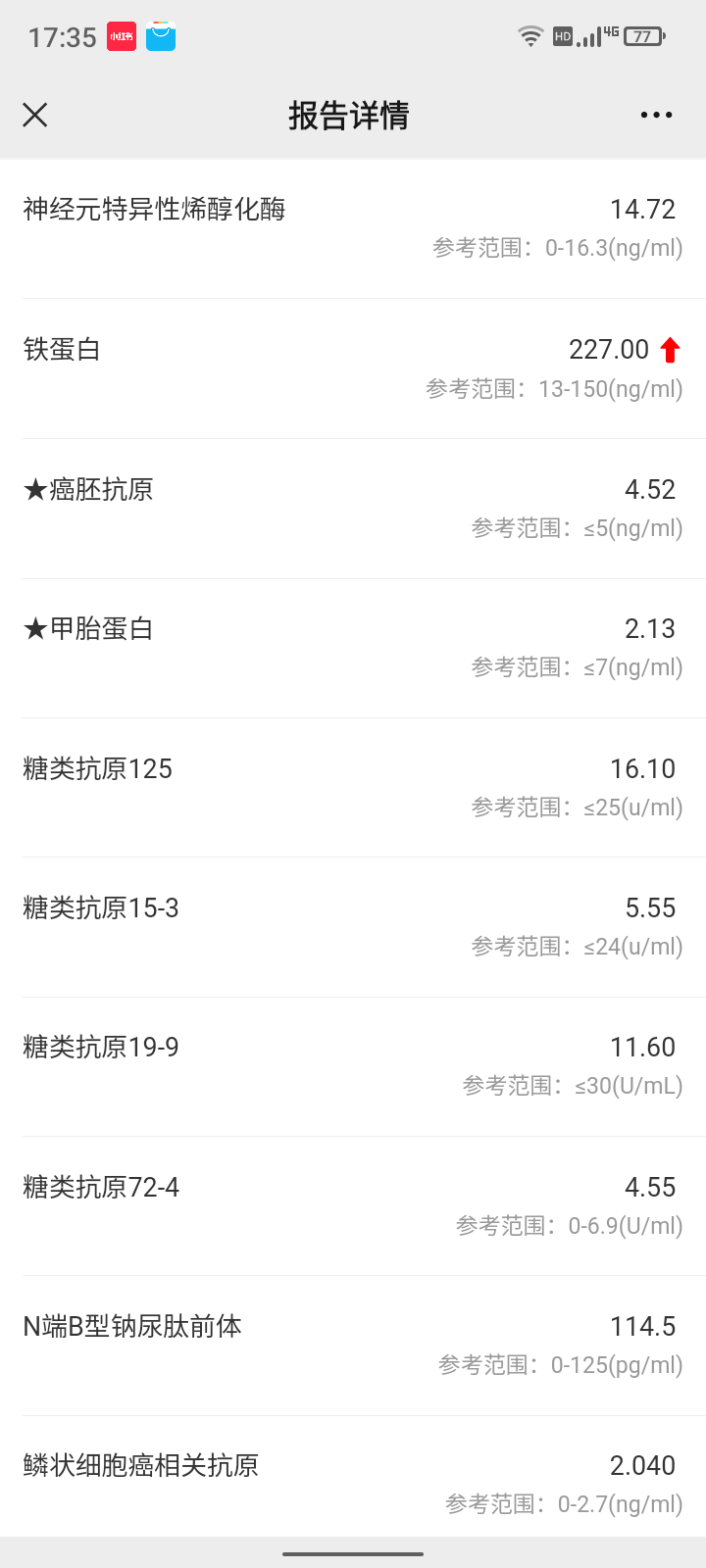Tap the red upward arrow next to 227.00

668,350
